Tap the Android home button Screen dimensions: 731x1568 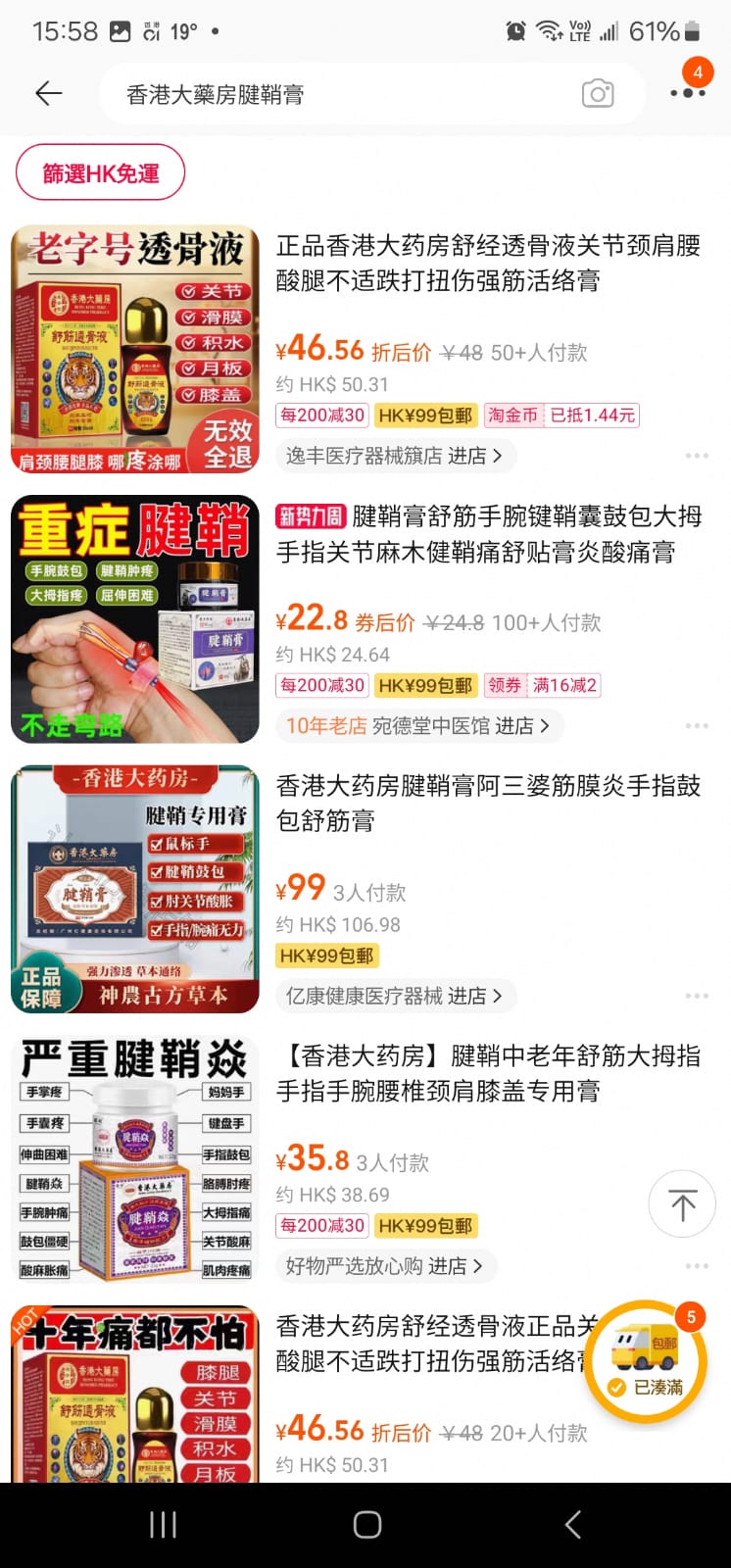tap(365, 1524)
